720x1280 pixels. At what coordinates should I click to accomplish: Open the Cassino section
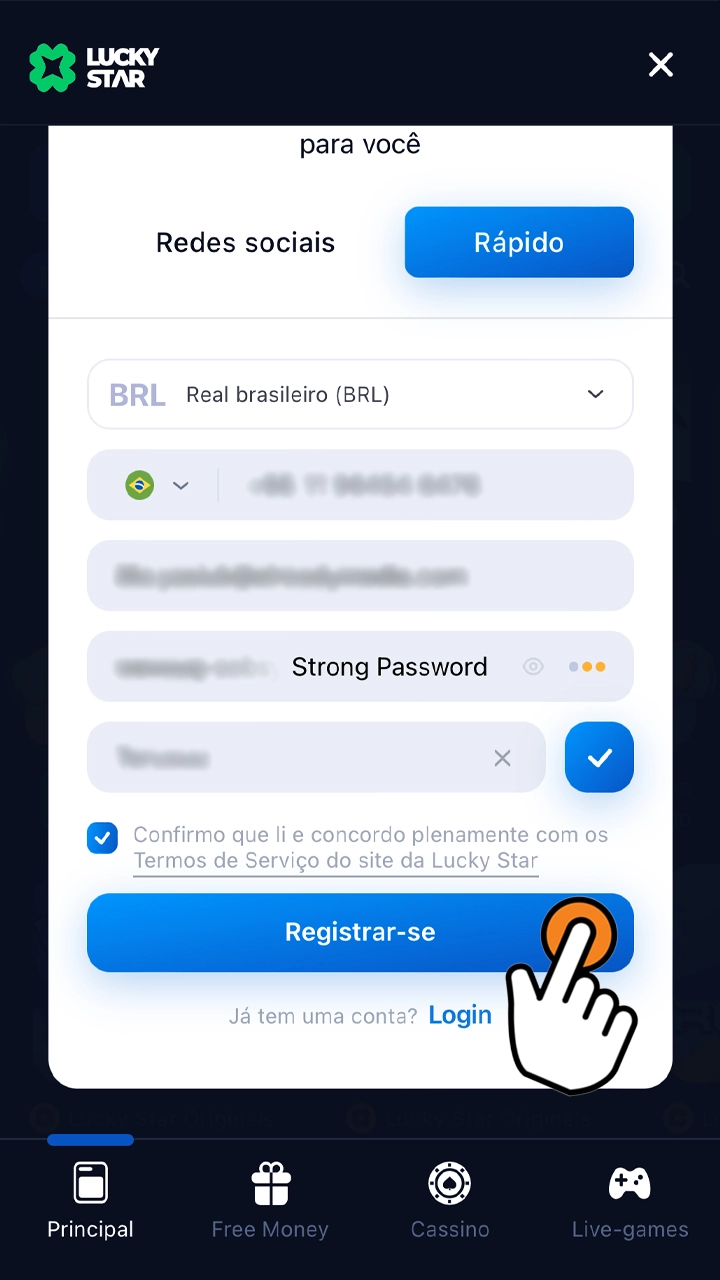(x=450, y=1200)
